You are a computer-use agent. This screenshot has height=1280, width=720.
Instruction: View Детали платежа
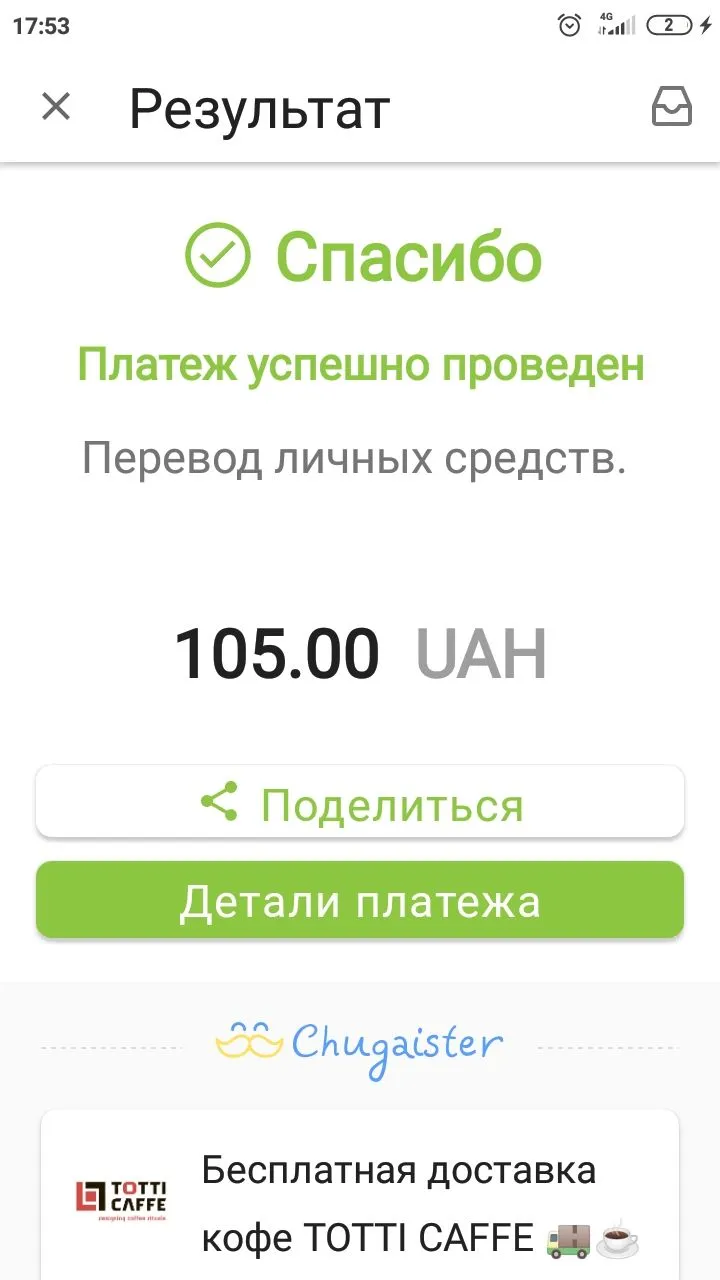360,901
